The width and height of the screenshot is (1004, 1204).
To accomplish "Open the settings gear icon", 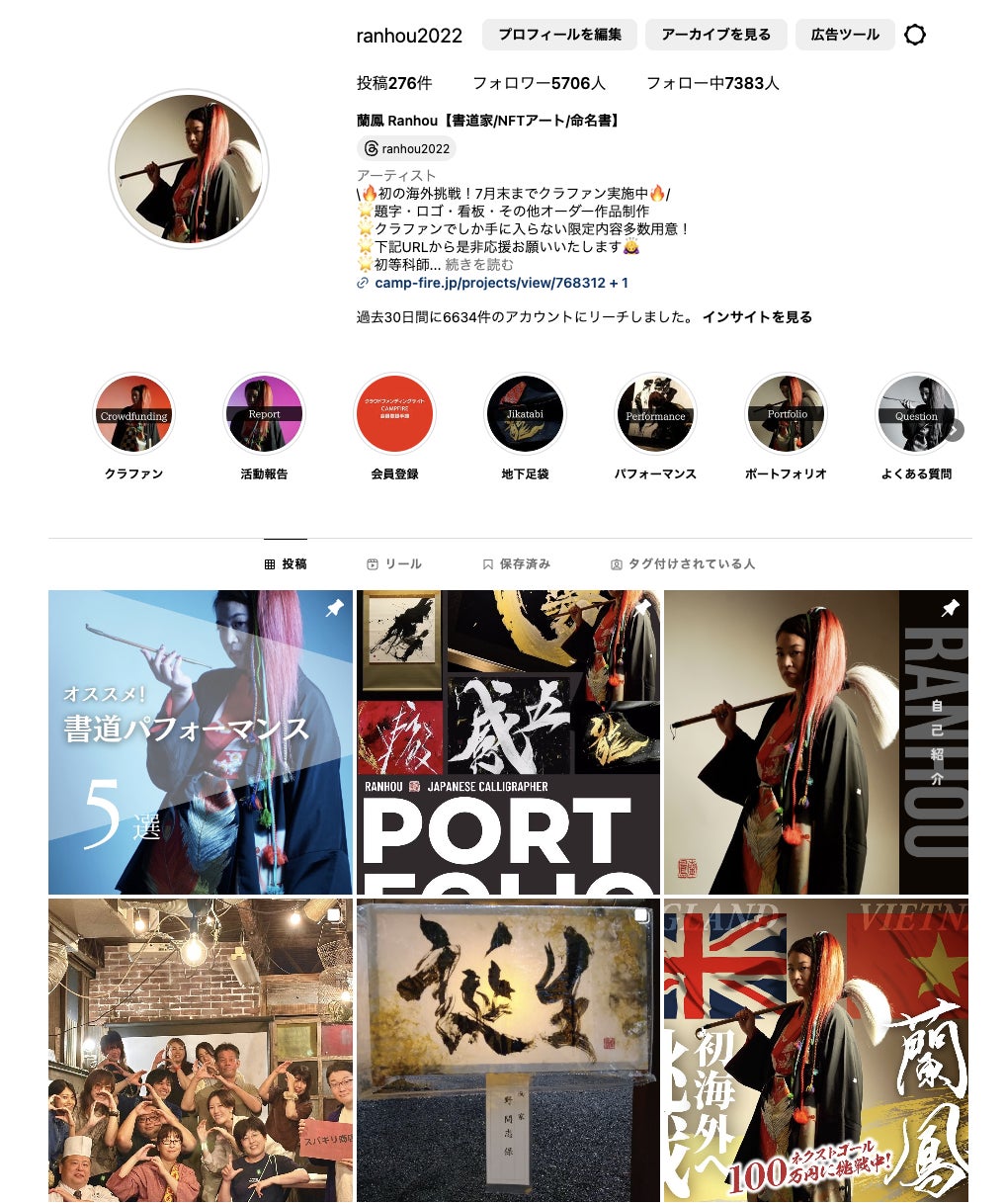I will pyautogui.click(x=915, y=36).
